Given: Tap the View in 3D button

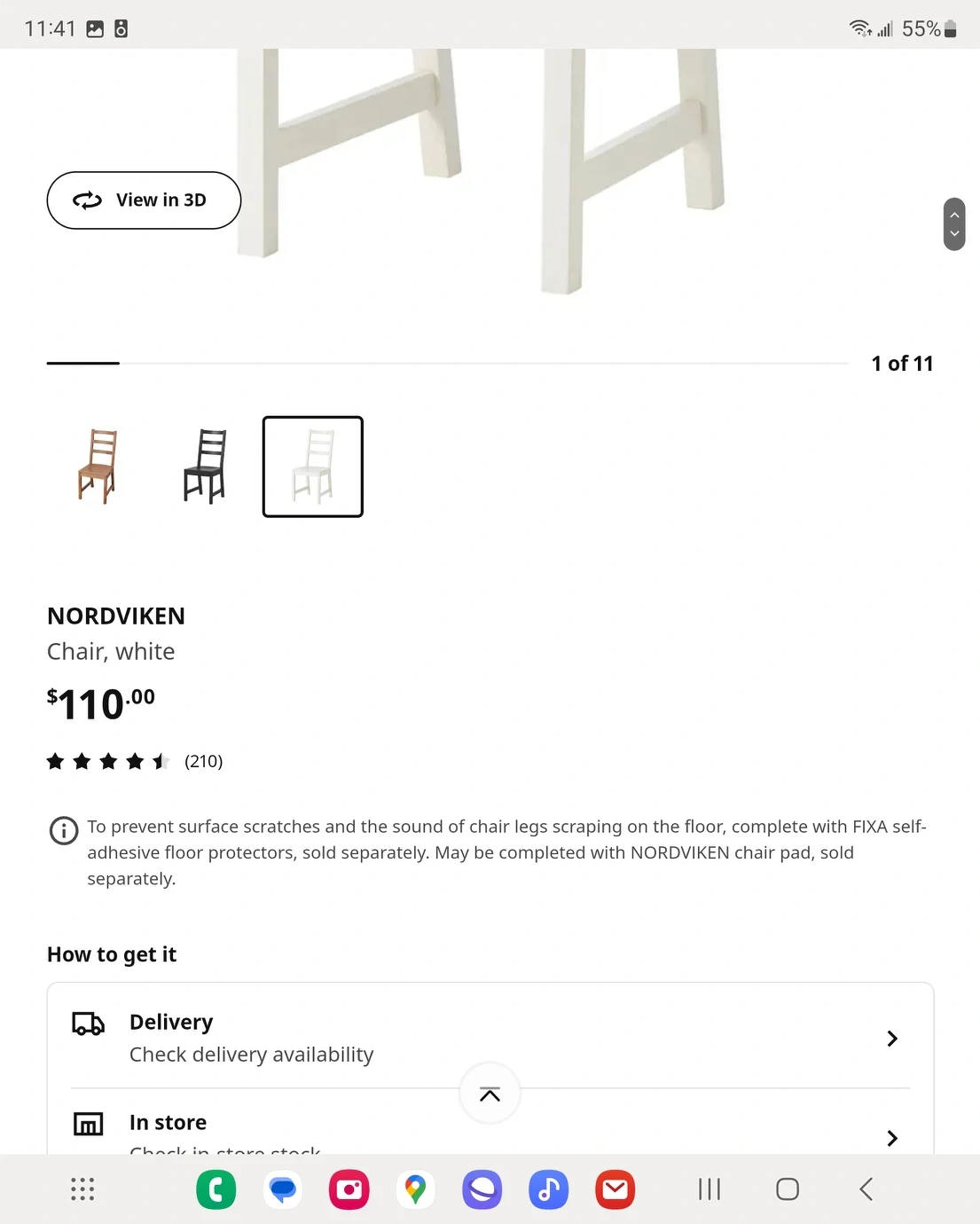Looking at the screenshot, I should tap(144, 200).
